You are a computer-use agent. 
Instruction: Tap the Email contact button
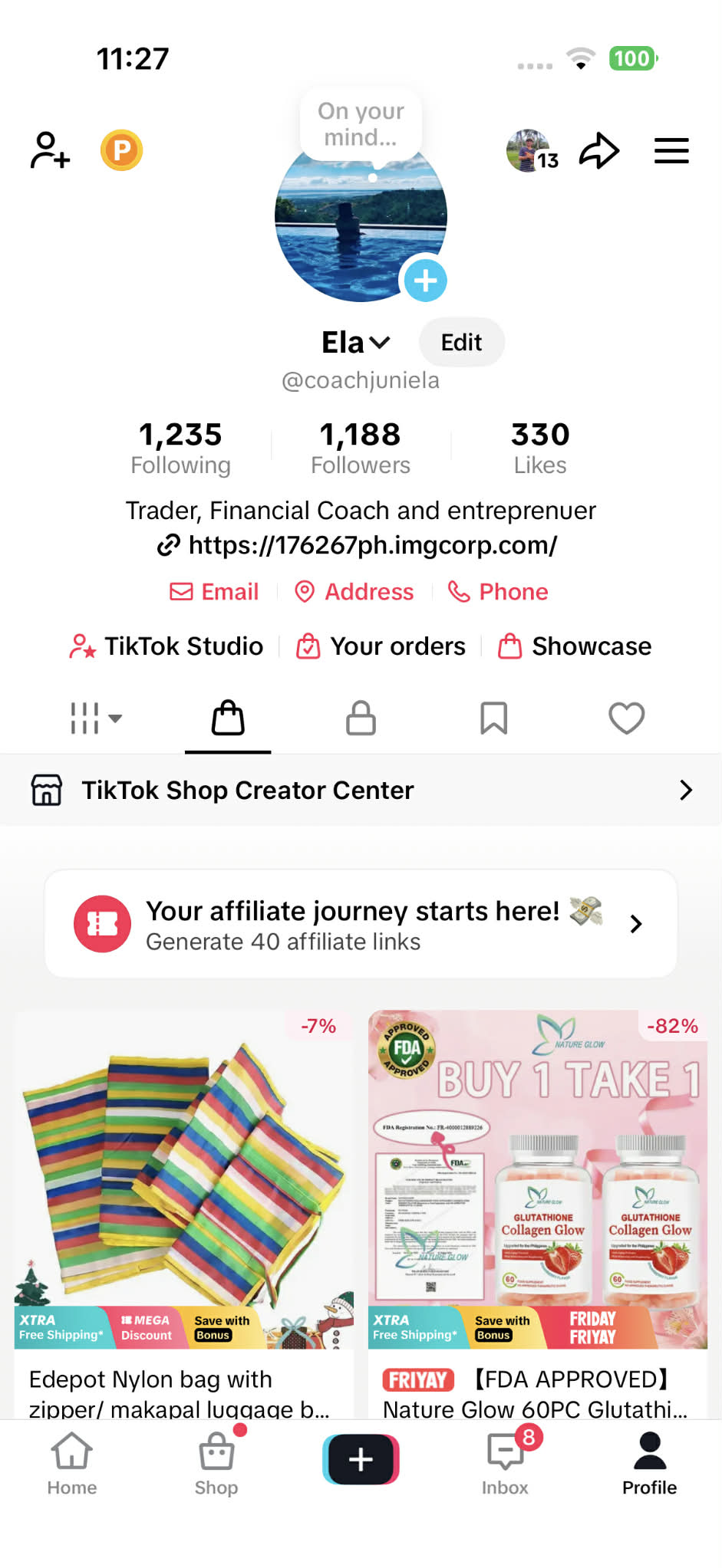215,592
